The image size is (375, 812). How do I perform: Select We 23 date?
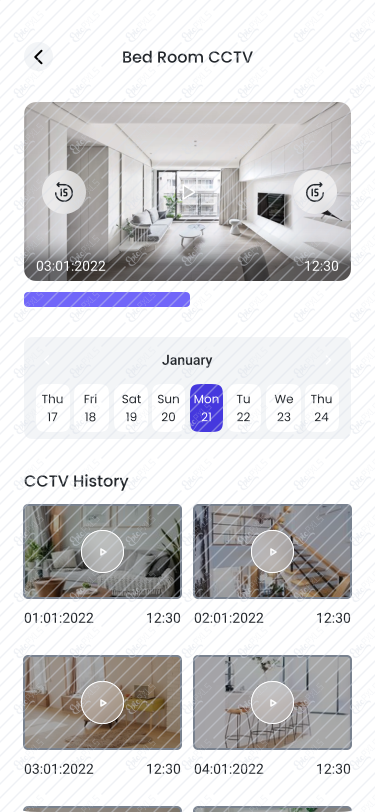pyautogui.click(x=283, y=408)
